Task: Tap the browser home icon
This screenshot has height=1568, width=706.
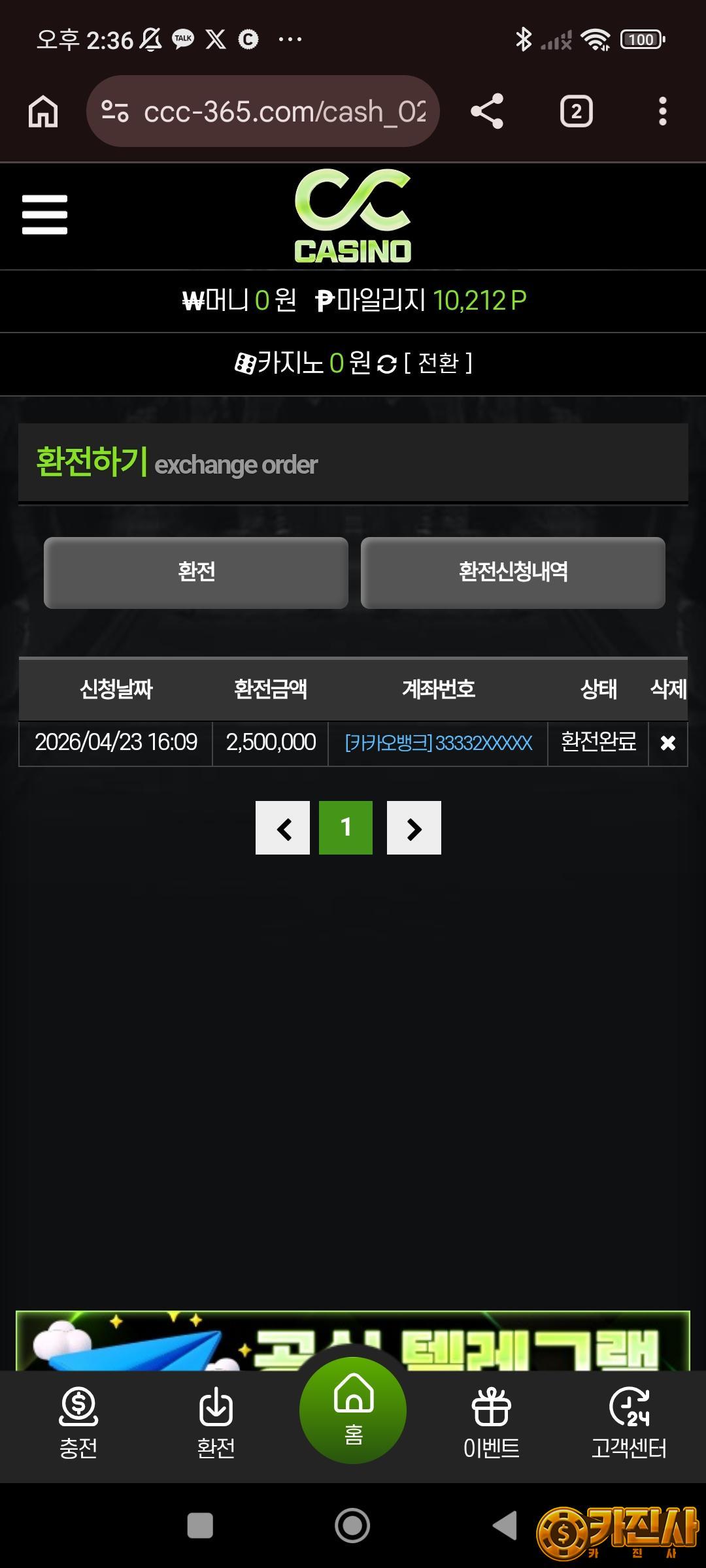Action: [43, 111]
